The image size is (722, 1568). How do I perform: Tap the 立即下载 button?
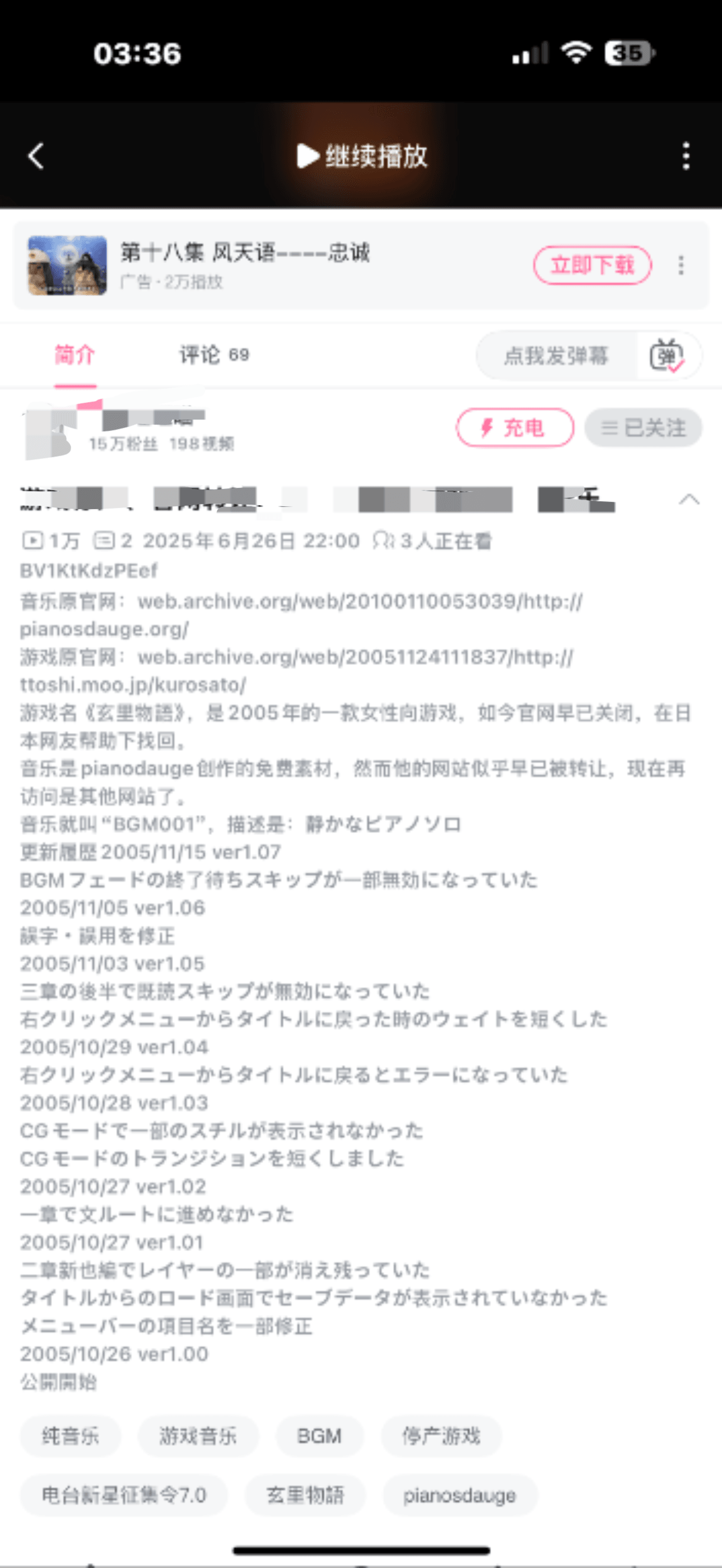pyautogui.click(x=591, y=265)
